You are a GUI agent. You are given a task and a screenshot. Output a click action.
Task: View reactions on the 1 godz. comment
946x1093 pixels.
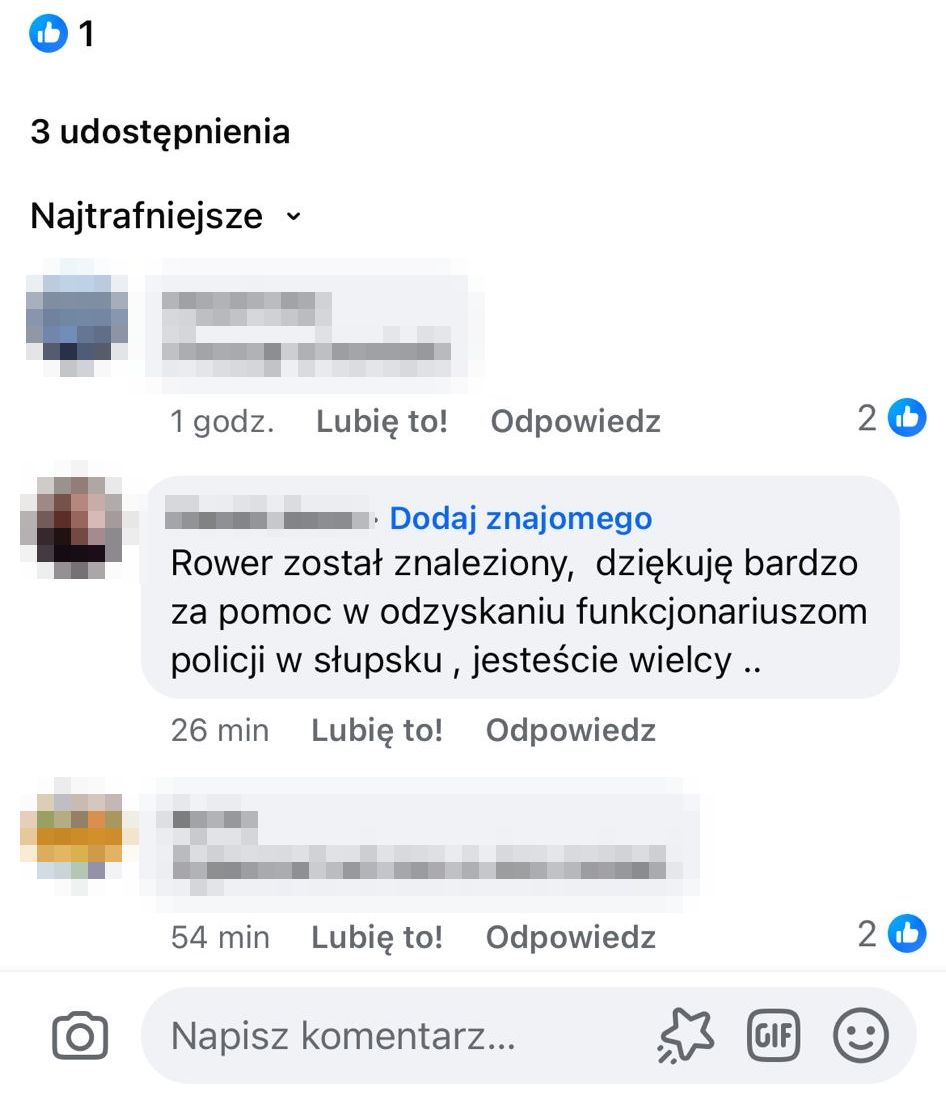(x=892, y=418)
